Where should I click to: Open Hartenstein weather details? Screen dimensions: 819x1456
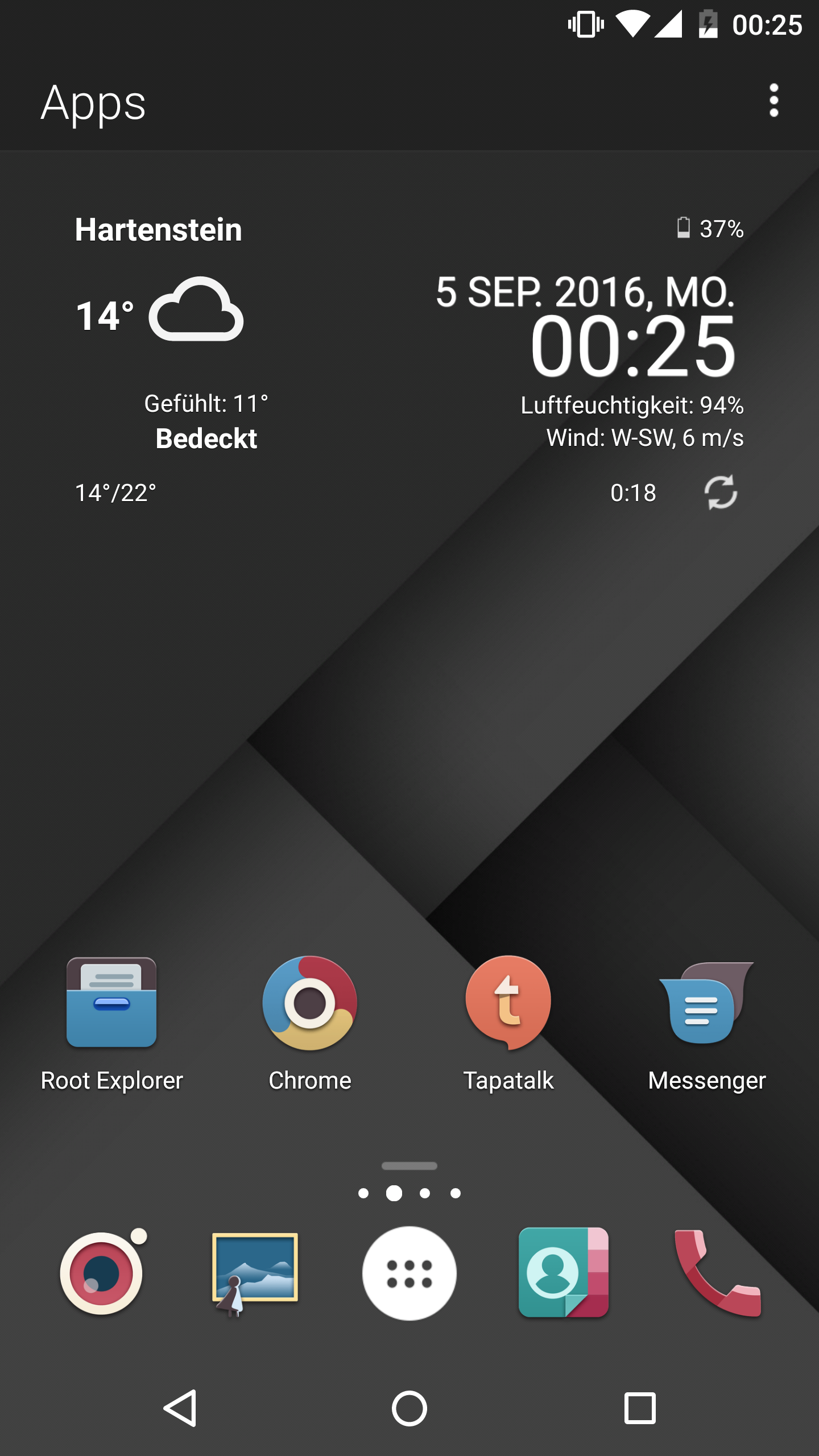pyautogui.click(x=159, y=230)
